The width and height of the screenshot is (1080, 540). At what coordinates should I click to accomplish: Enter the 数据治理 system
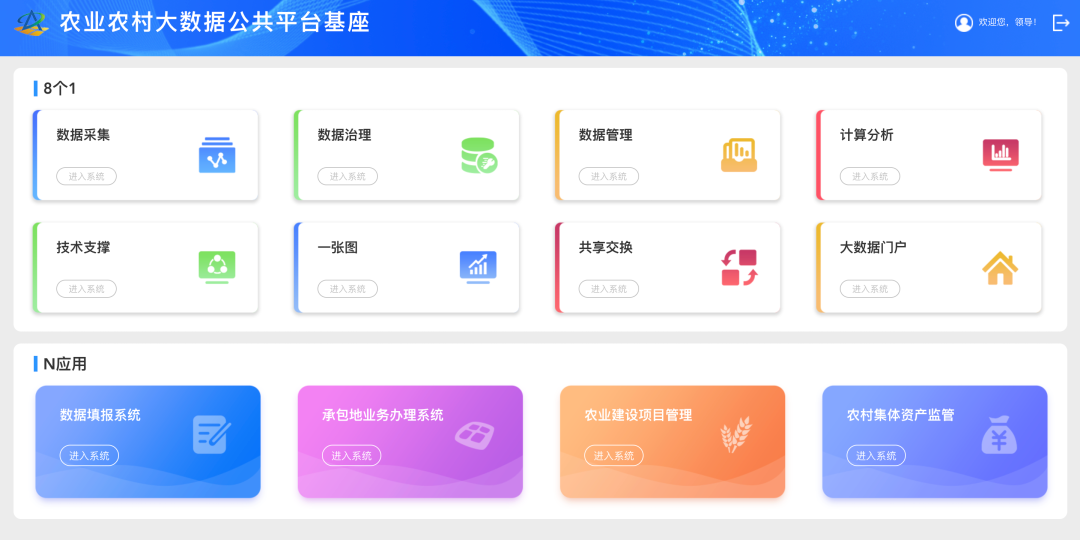point(348,176)
